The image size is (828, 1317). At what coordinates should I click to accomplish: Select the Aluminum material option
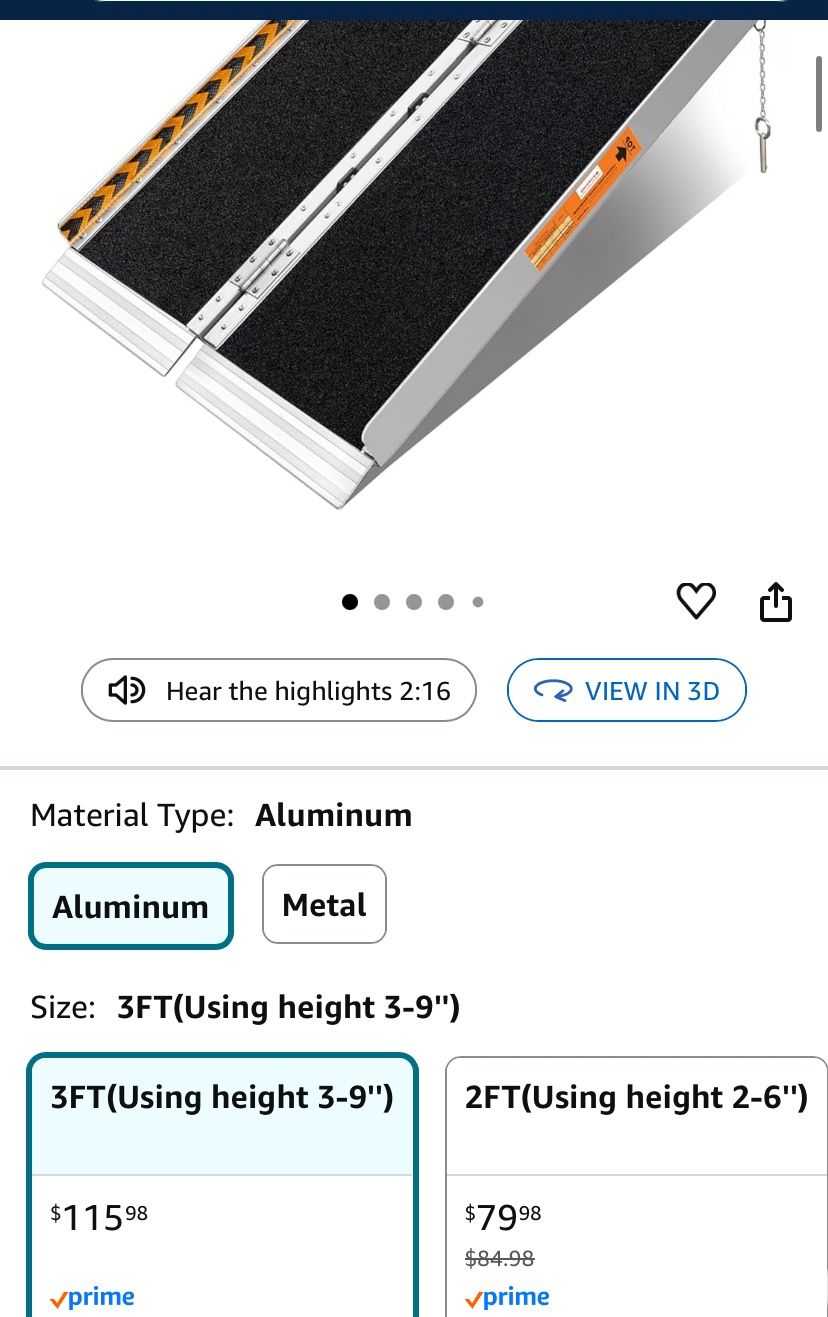click(131, 905)
